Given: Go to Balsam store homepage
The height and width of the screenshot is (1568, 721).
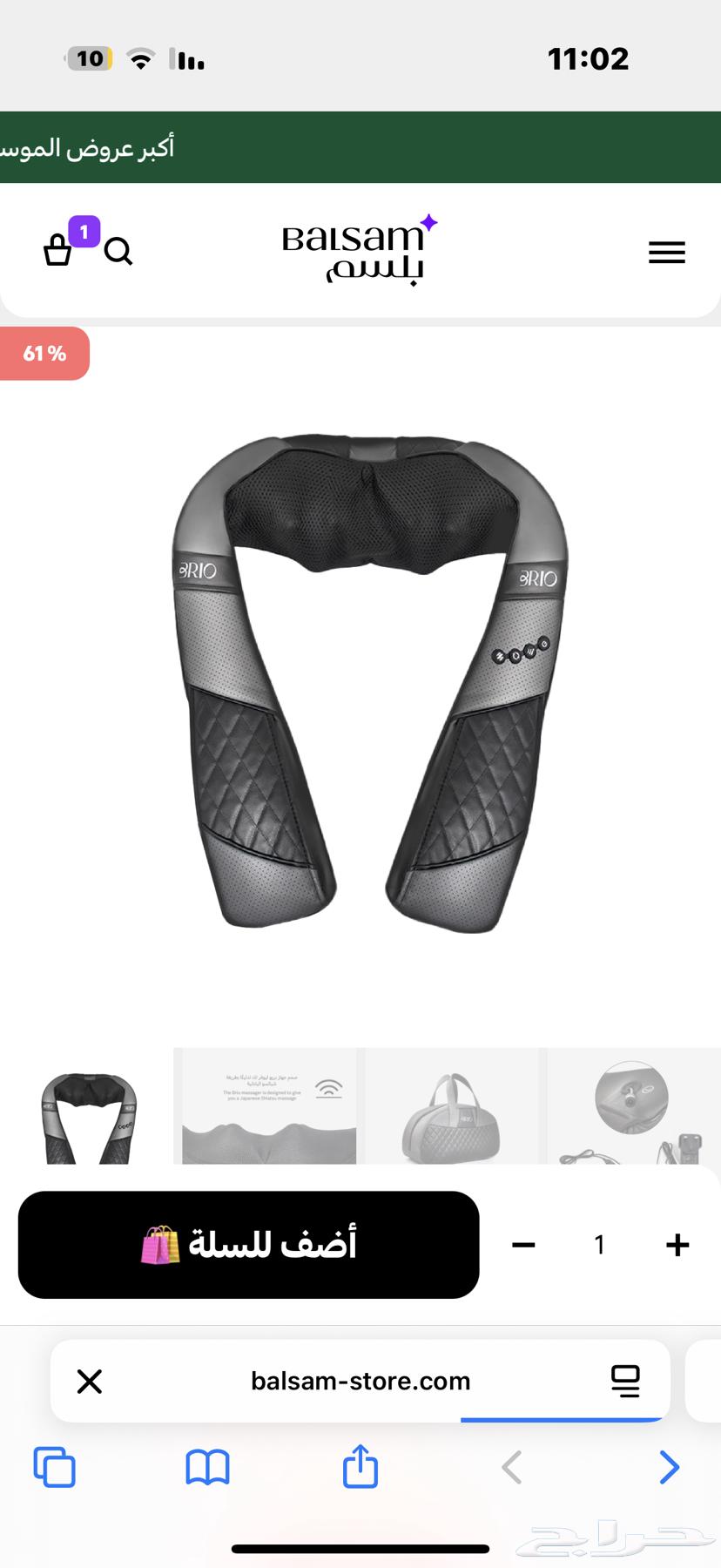Looking at the screenshot, I should click(358, 251).
